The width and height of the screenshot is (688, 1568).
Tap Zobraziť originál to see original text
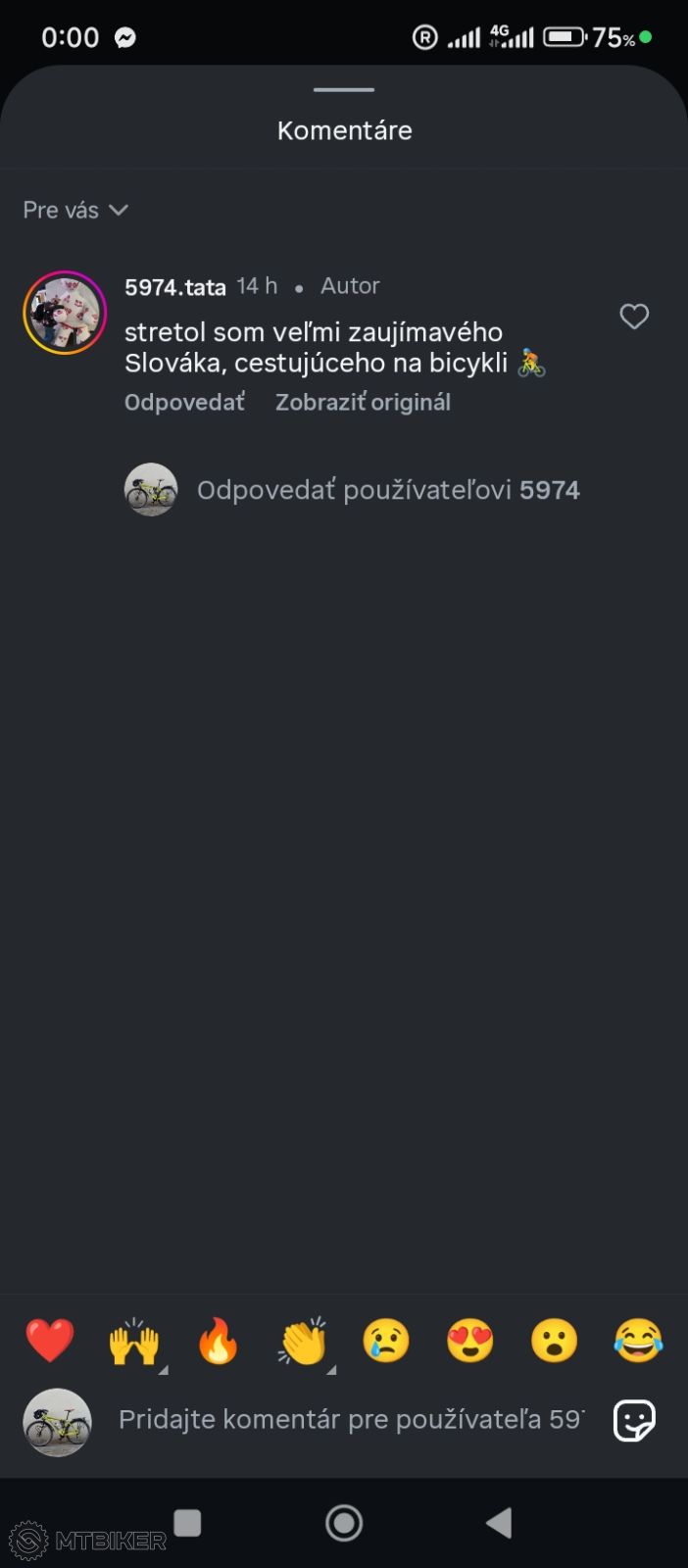pyautogui.click(x=363, y=402)
